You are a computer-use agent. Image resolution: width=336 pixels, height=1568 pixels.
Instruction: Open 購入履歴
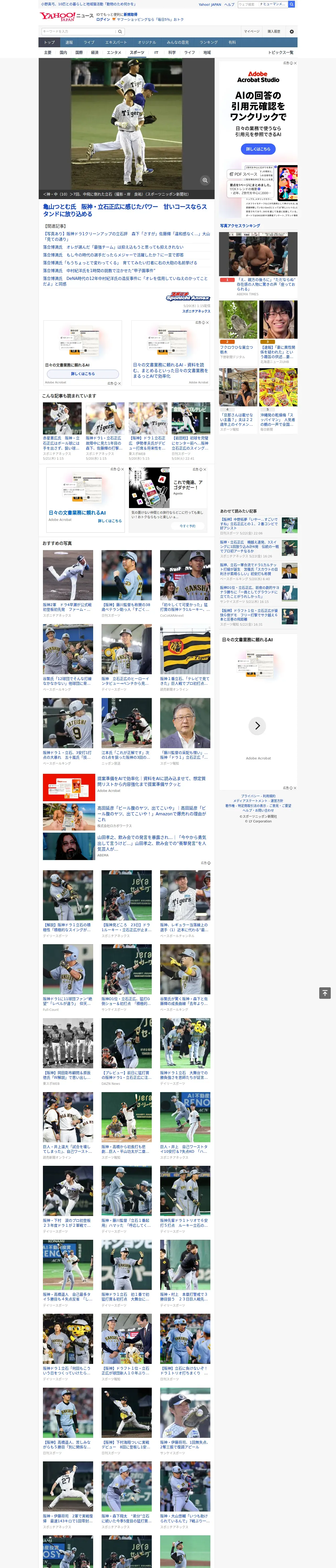coord(274,31)
